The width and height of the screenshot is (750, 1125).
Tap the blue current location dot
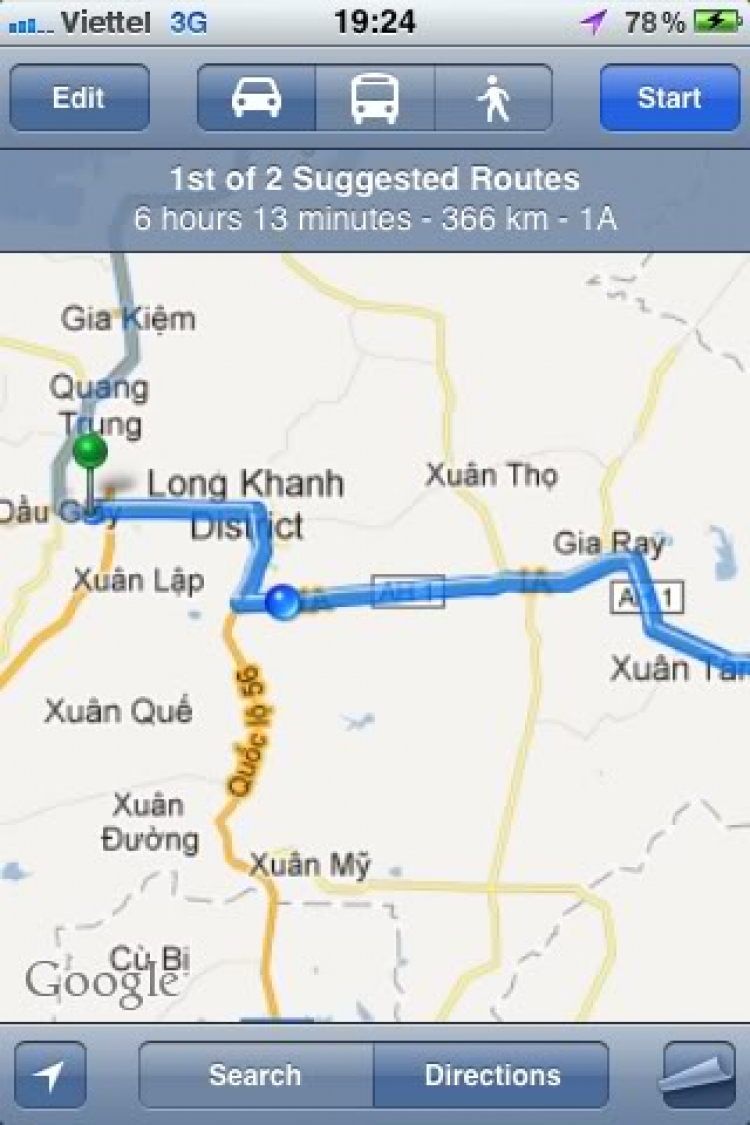283,602
